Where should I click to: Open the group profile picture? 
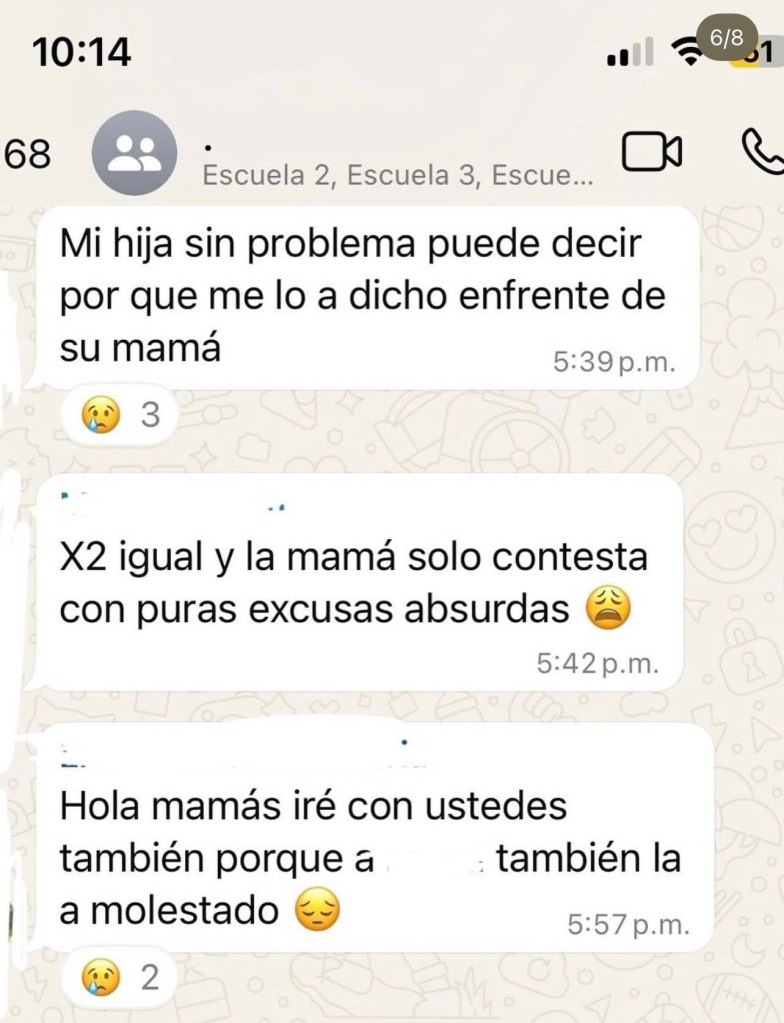[134, 154]
